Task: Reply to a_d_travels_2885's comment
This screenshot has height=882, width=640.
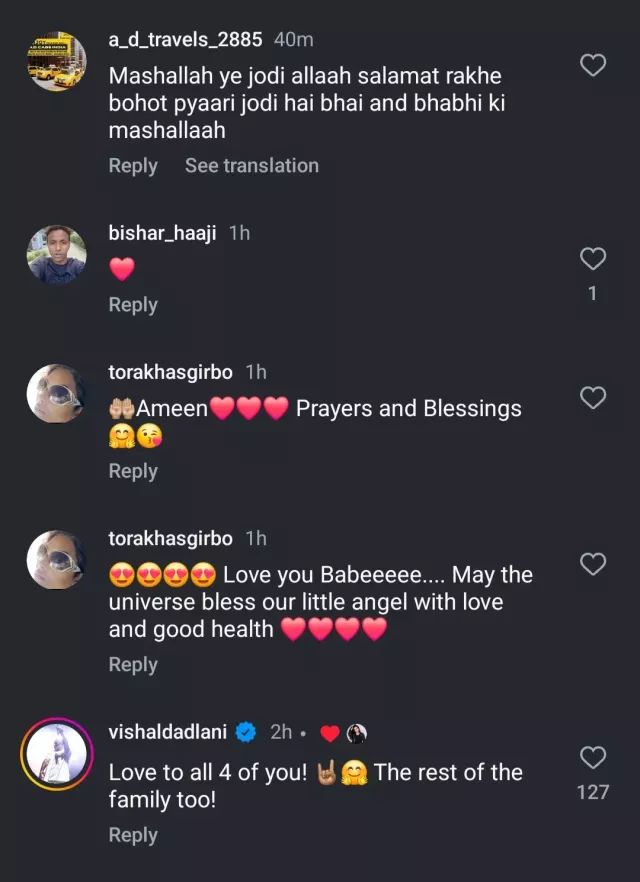Action: pyautogui.click(x=133, y=166)
